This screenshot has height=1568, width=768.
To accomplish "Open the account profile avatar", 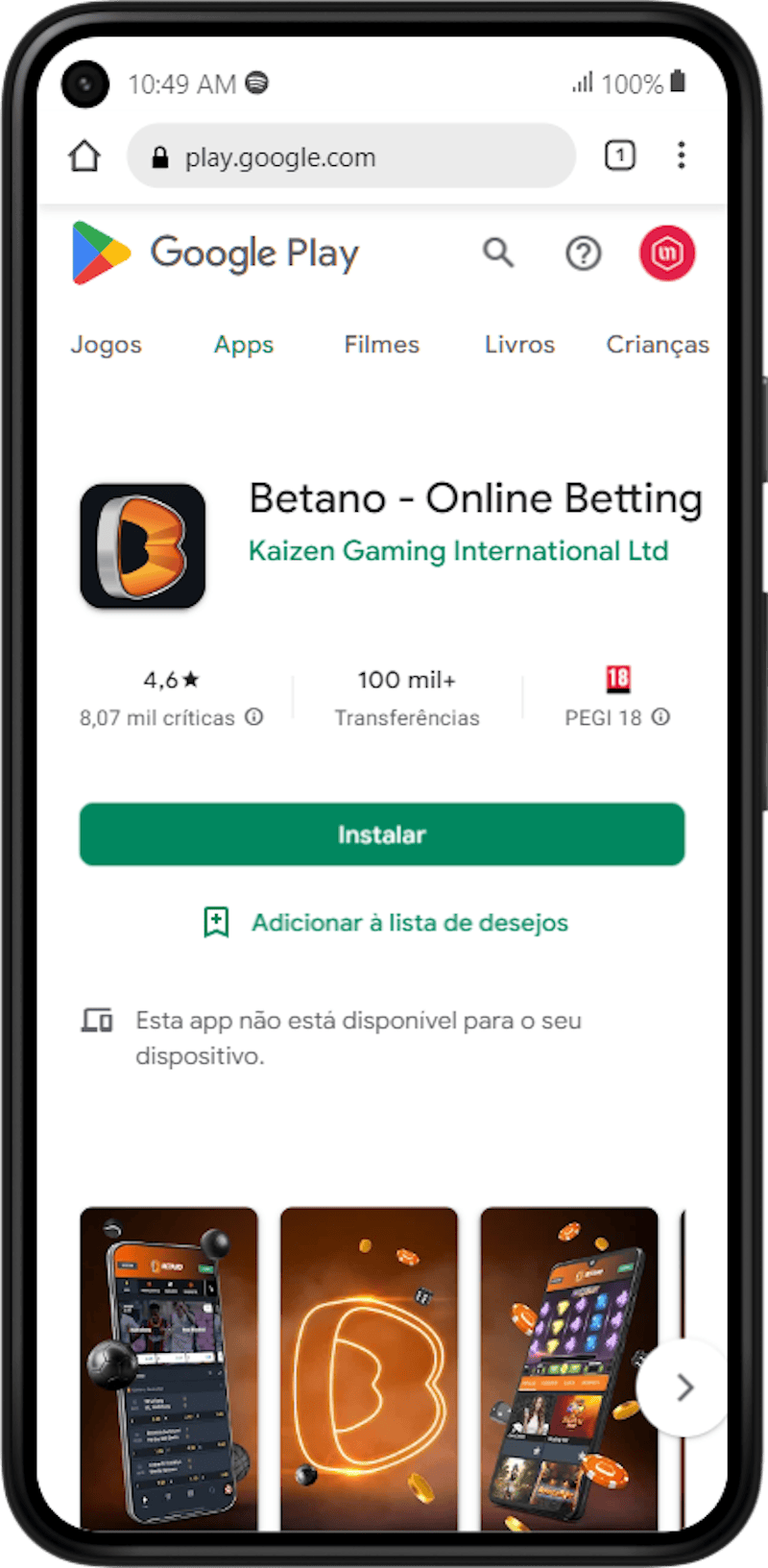I will click(667, 253).
